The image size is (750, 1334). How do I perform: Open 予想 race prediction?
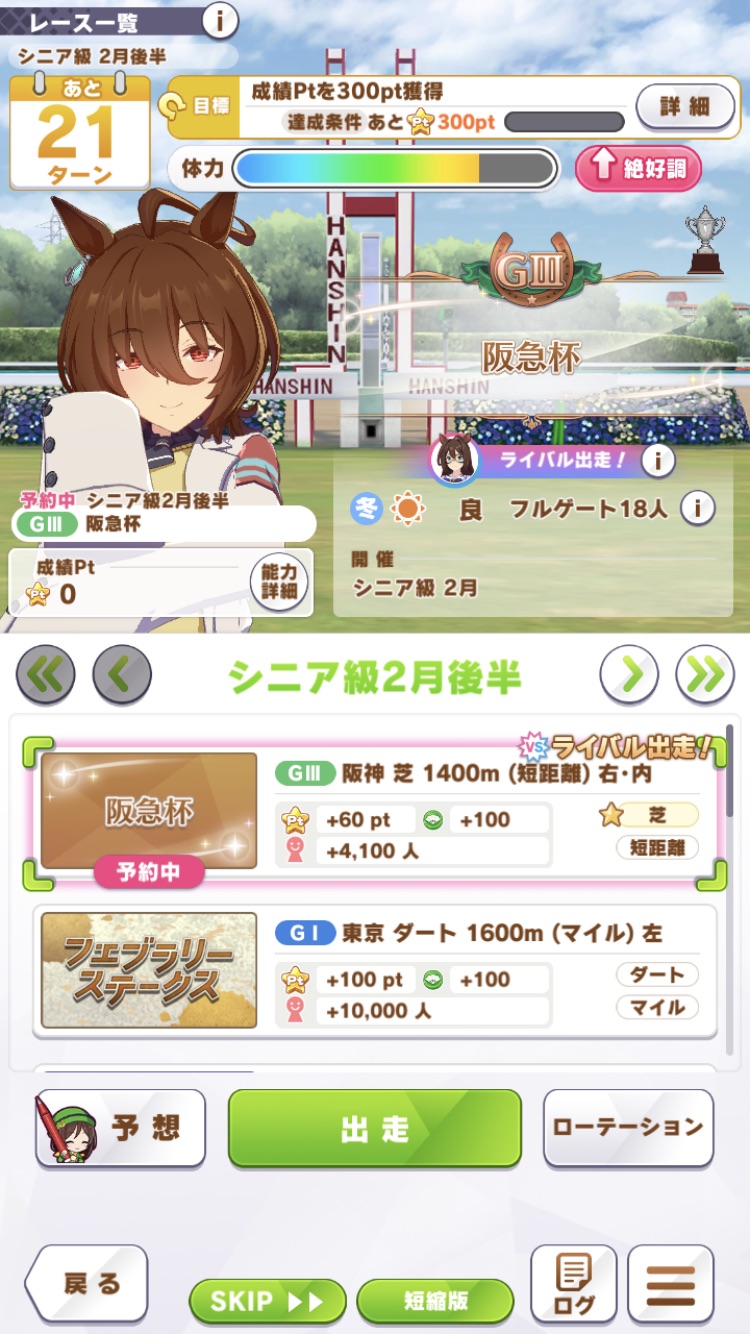click(x=121, y=1128)
